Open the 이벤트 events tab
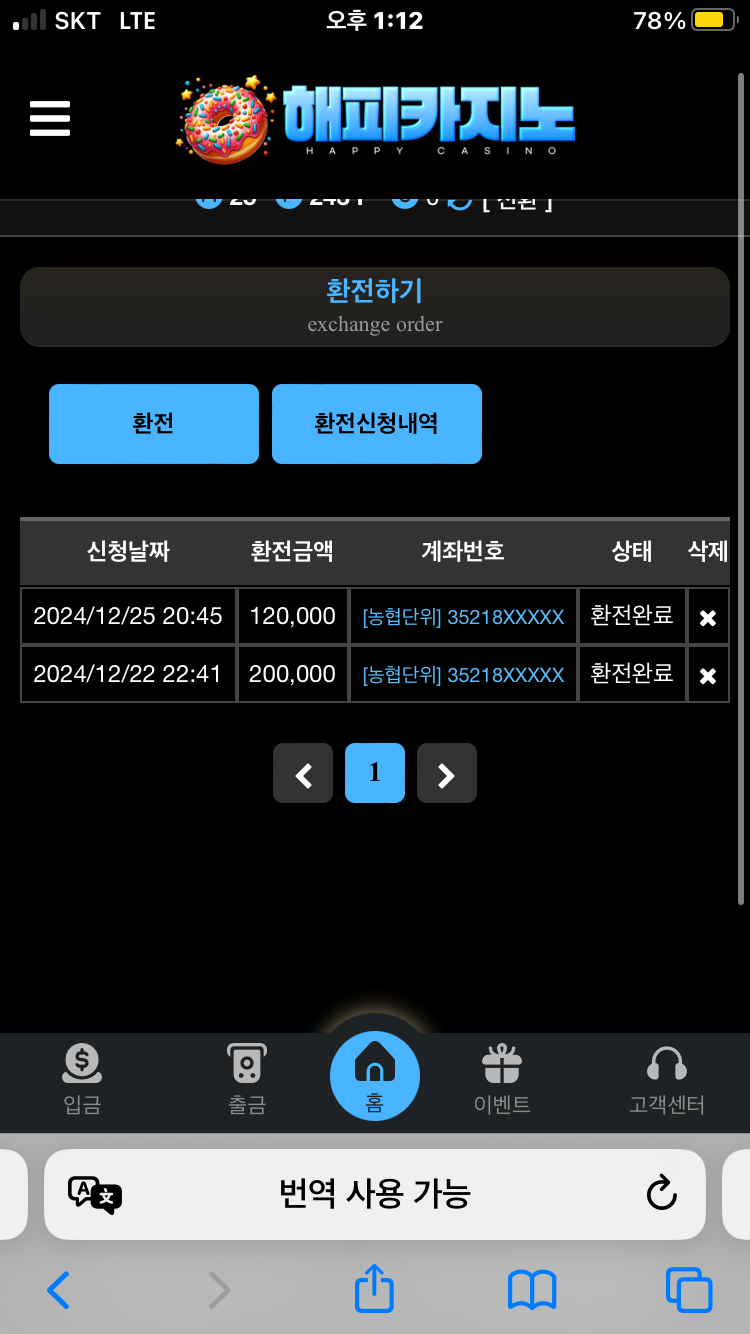750x1334 pixels. [502, 1078]
